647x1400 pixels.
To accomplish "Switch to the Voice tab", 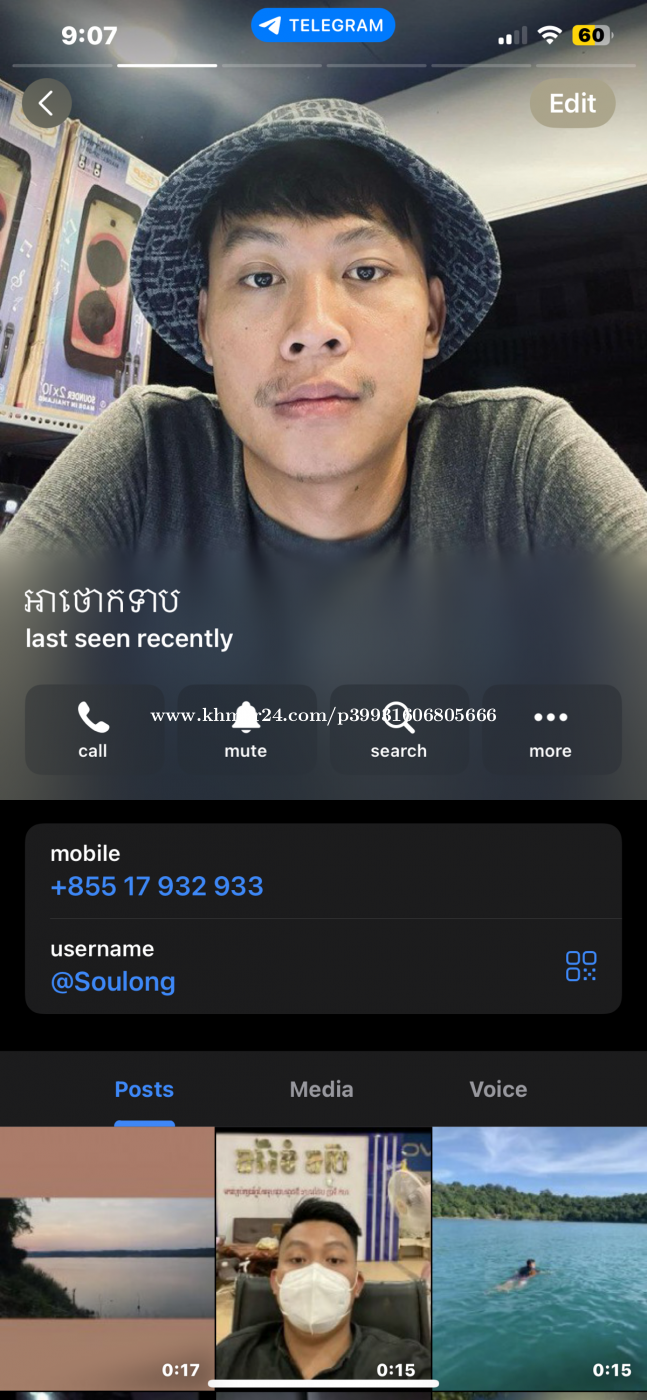I will [498, 1089].
